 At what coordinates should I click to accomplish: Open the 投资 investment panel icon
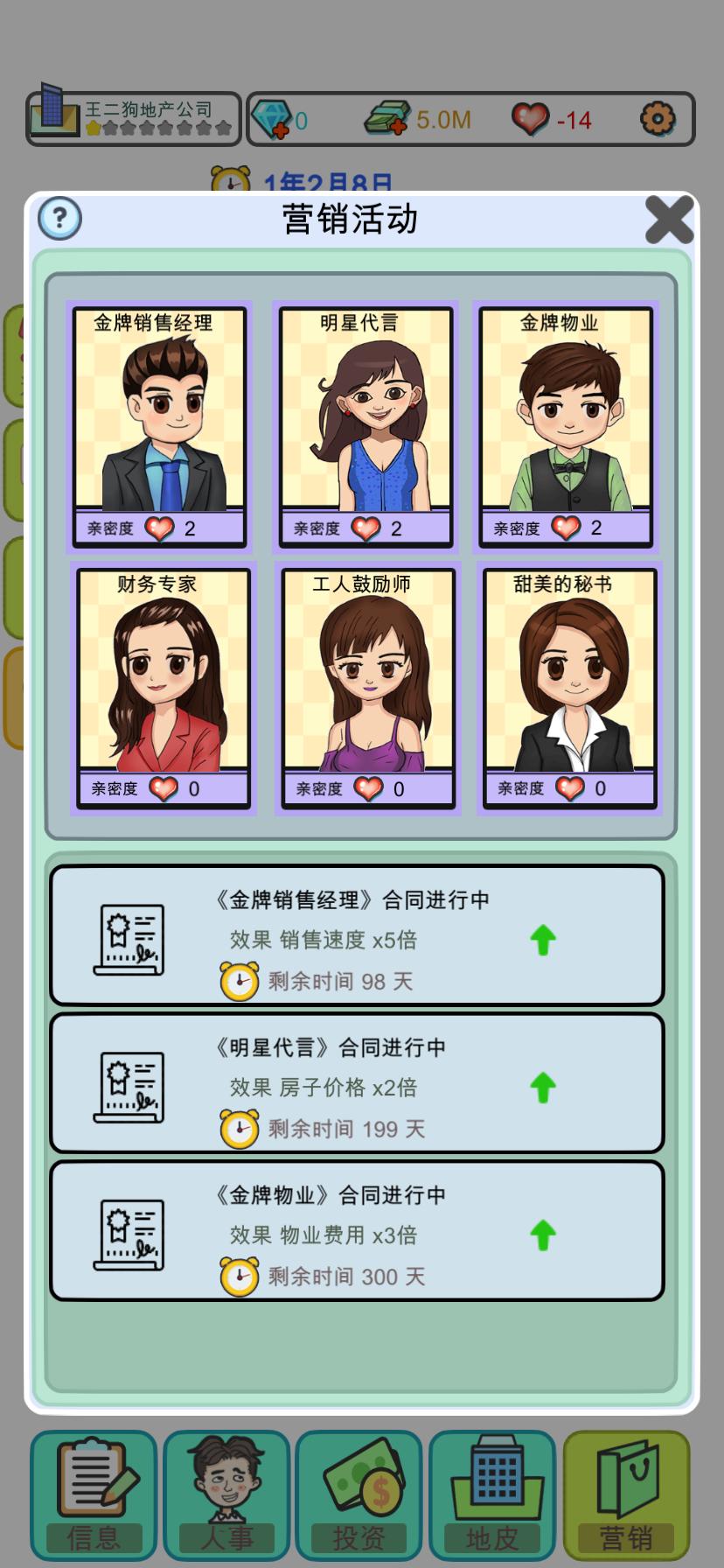pos(359,1487)
